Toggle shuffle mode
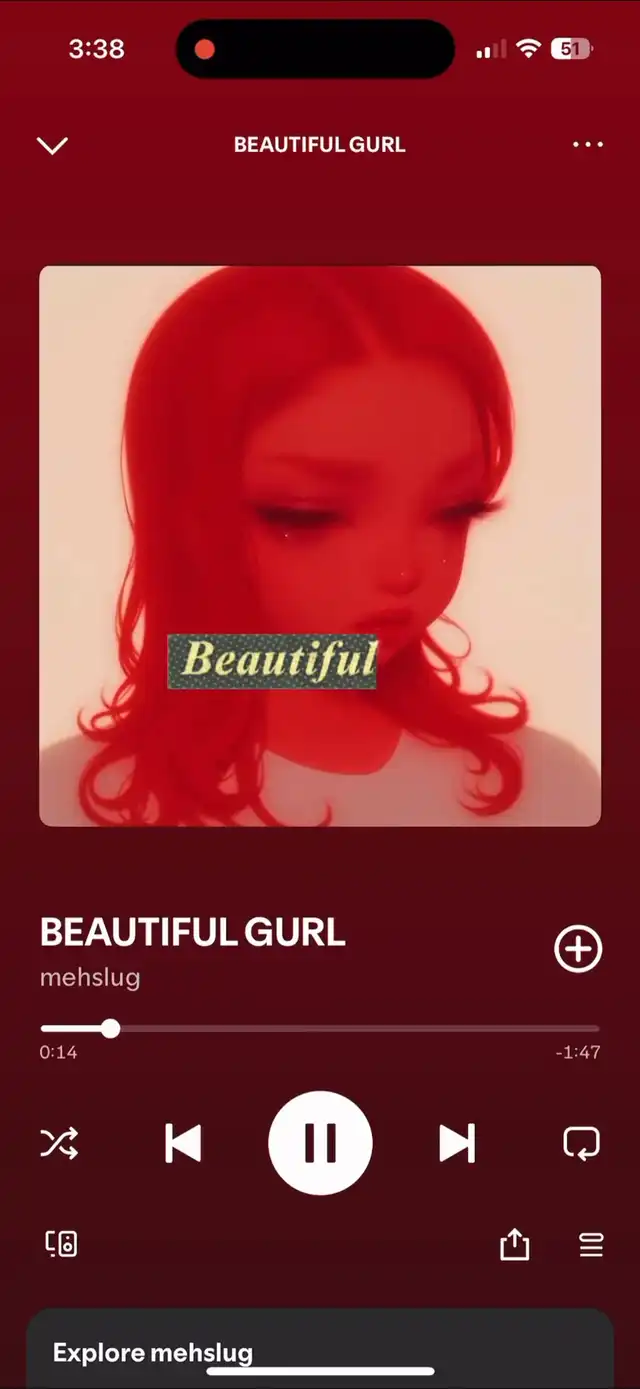 (x=59, y=1142)
